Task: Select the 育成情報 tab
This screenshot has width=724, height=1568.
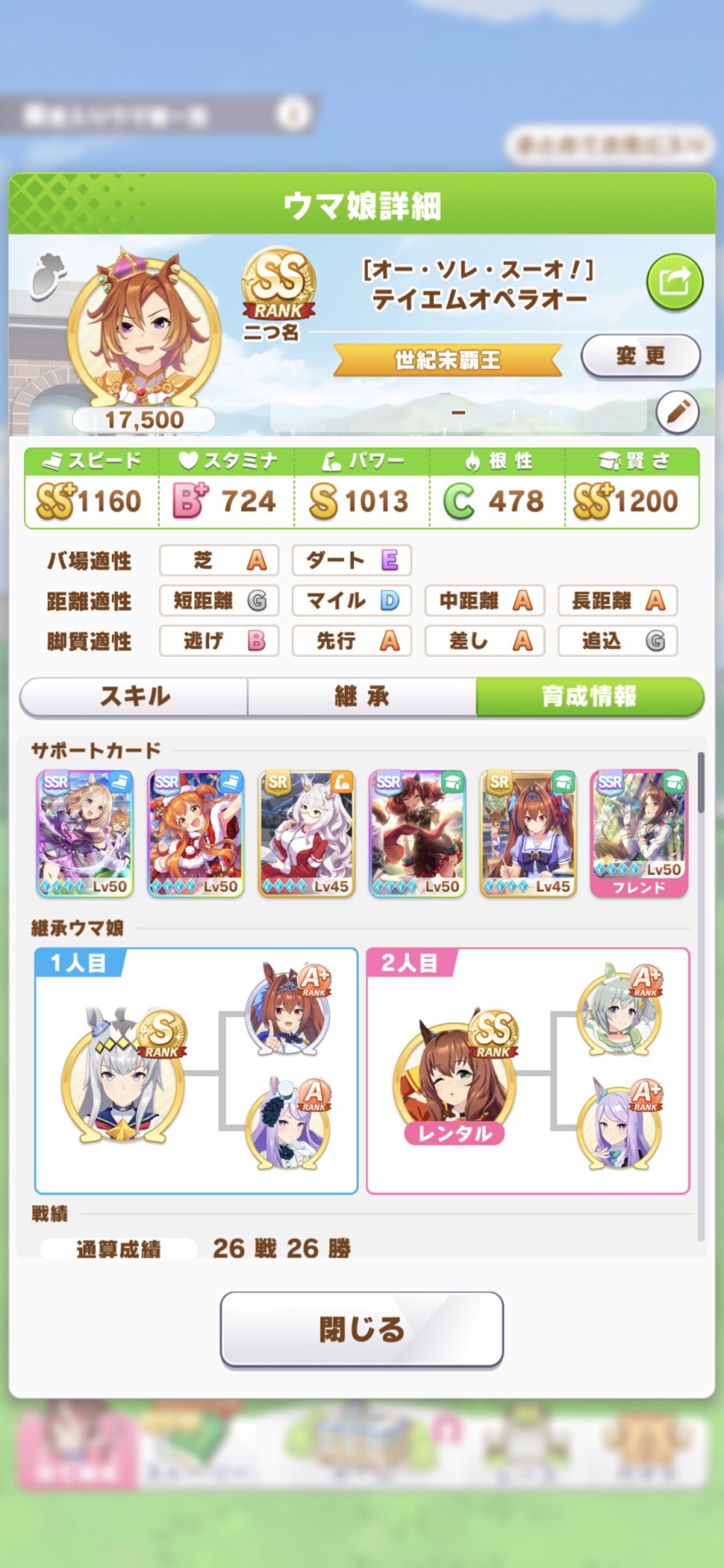Action: click(x=589, y=696)
